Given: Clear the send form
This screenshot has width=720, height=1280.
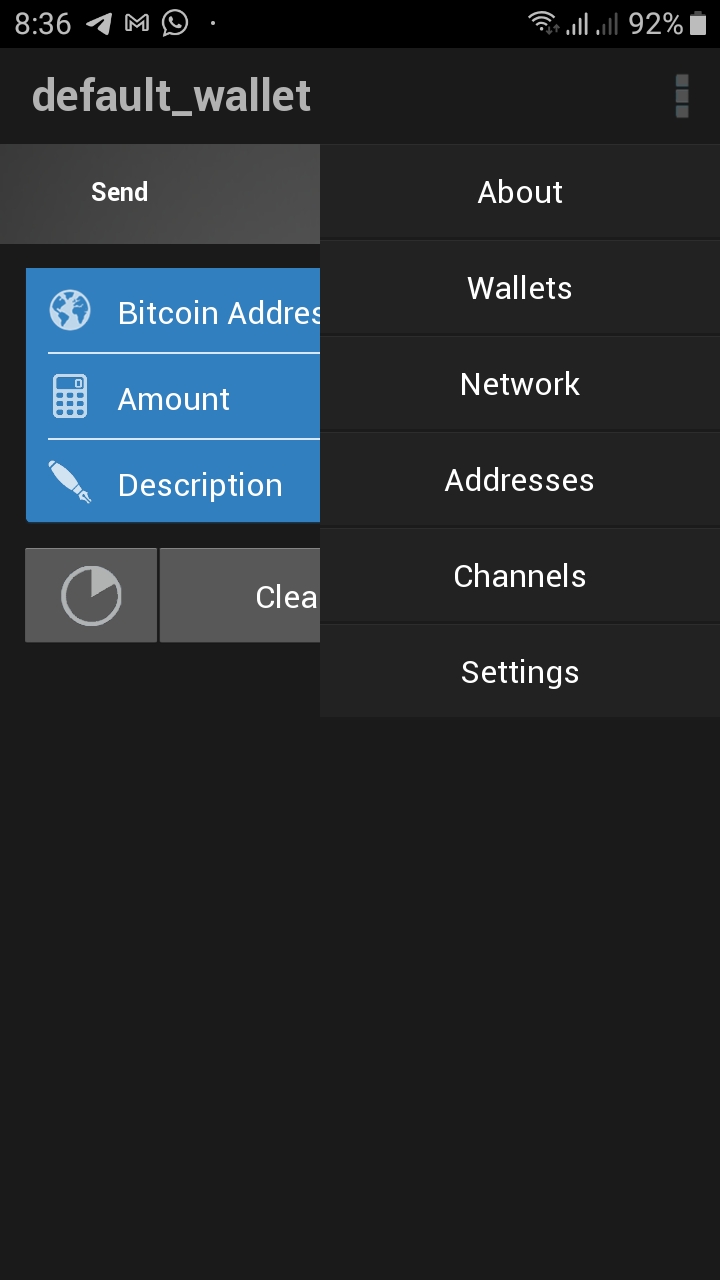Looking at the screenshot, I should coord(240,595).
